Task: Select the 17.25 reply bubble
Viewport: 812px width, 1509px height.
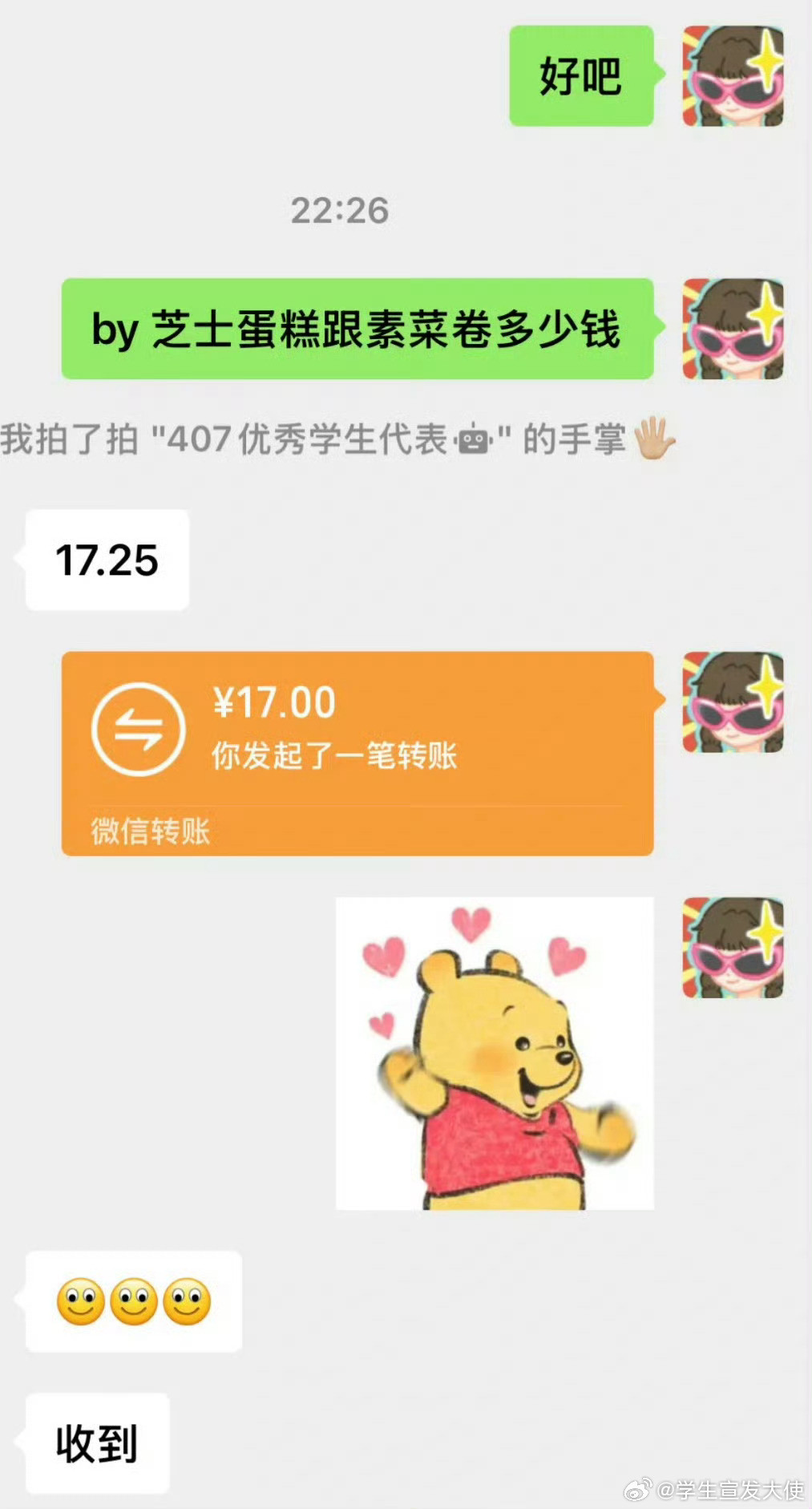Action: click(106, 559)
